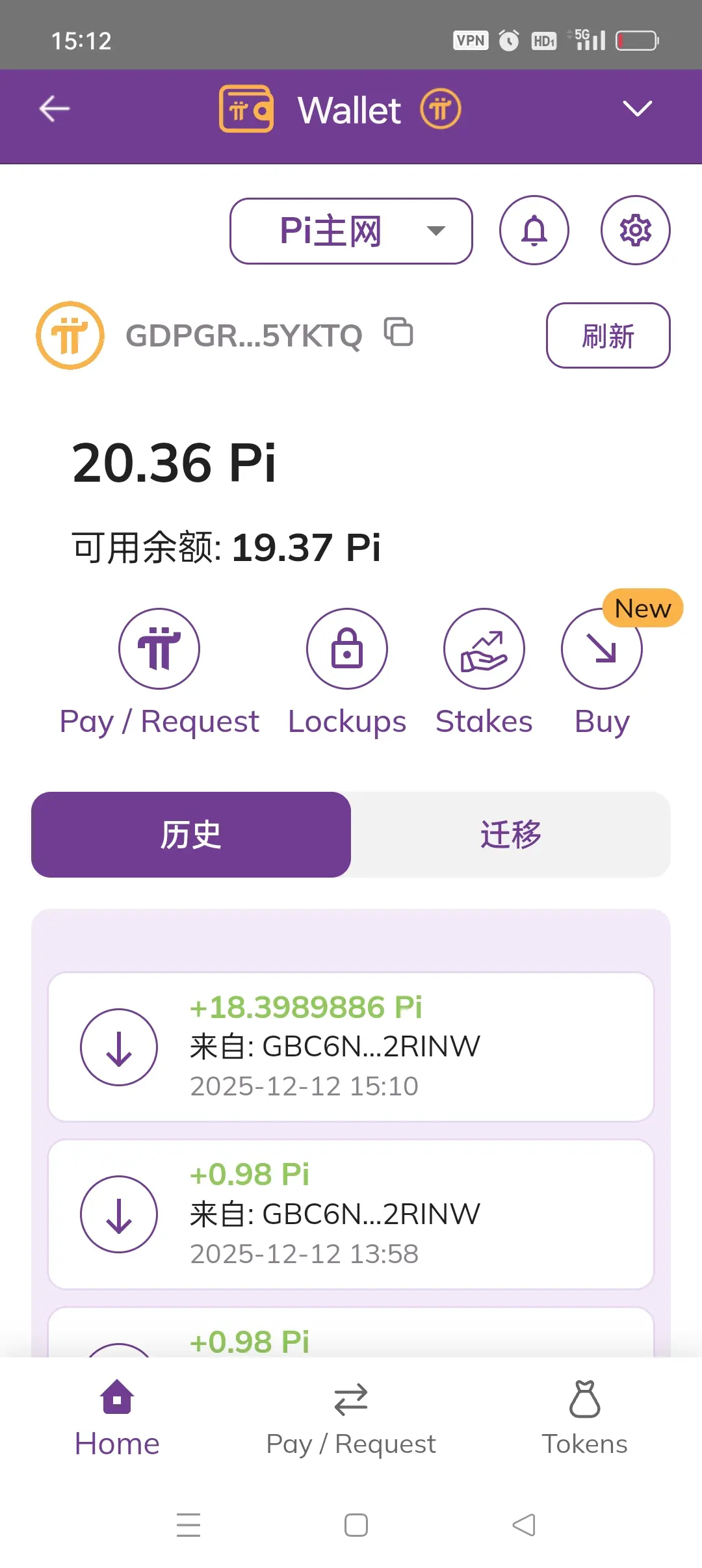Screen dimensions: 702x1568
Task: Open the notifications bell
Action: (x=534, y=230)
